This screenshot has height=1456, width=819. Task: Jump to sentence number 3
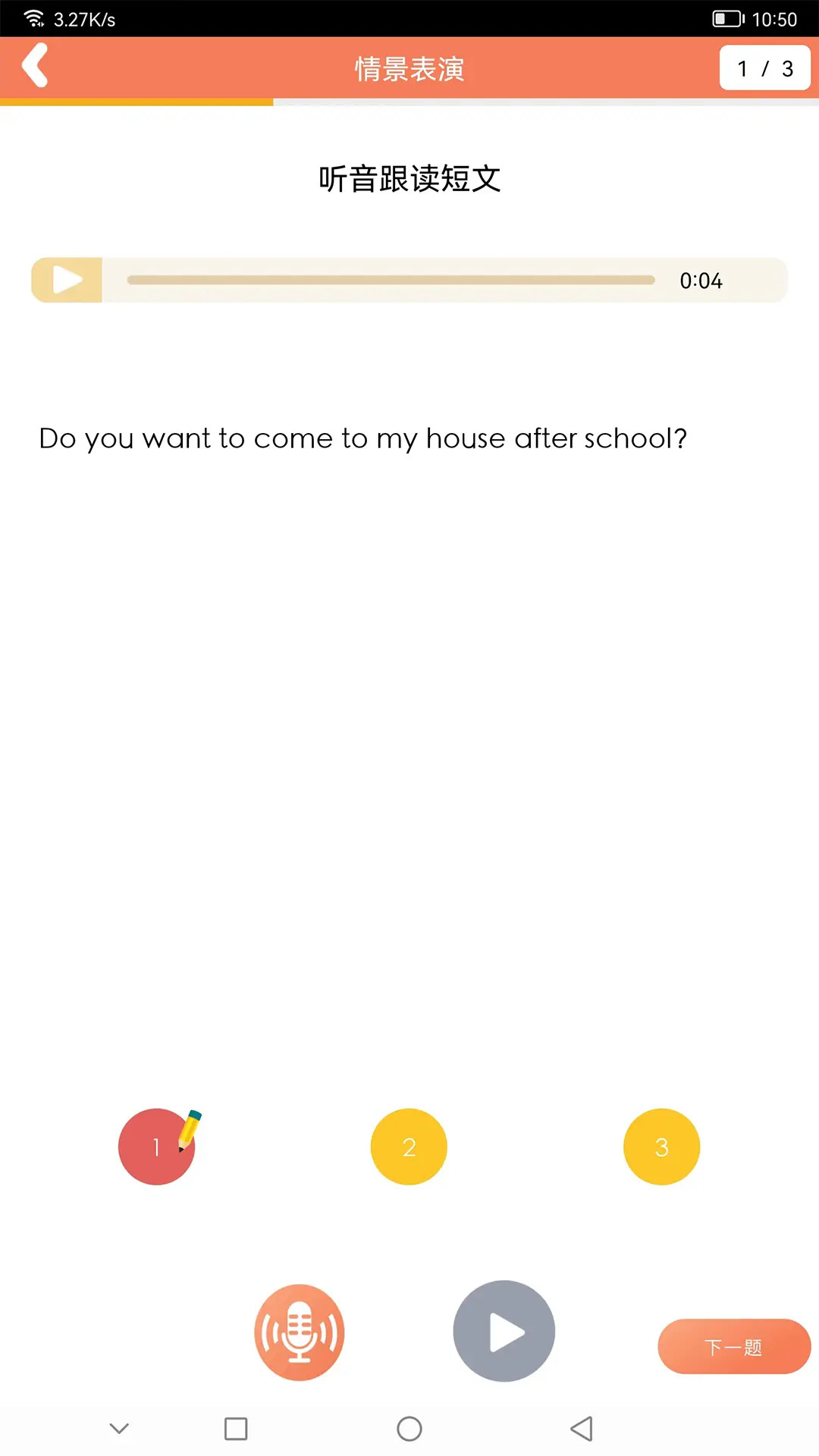[x=661, y=1147]
